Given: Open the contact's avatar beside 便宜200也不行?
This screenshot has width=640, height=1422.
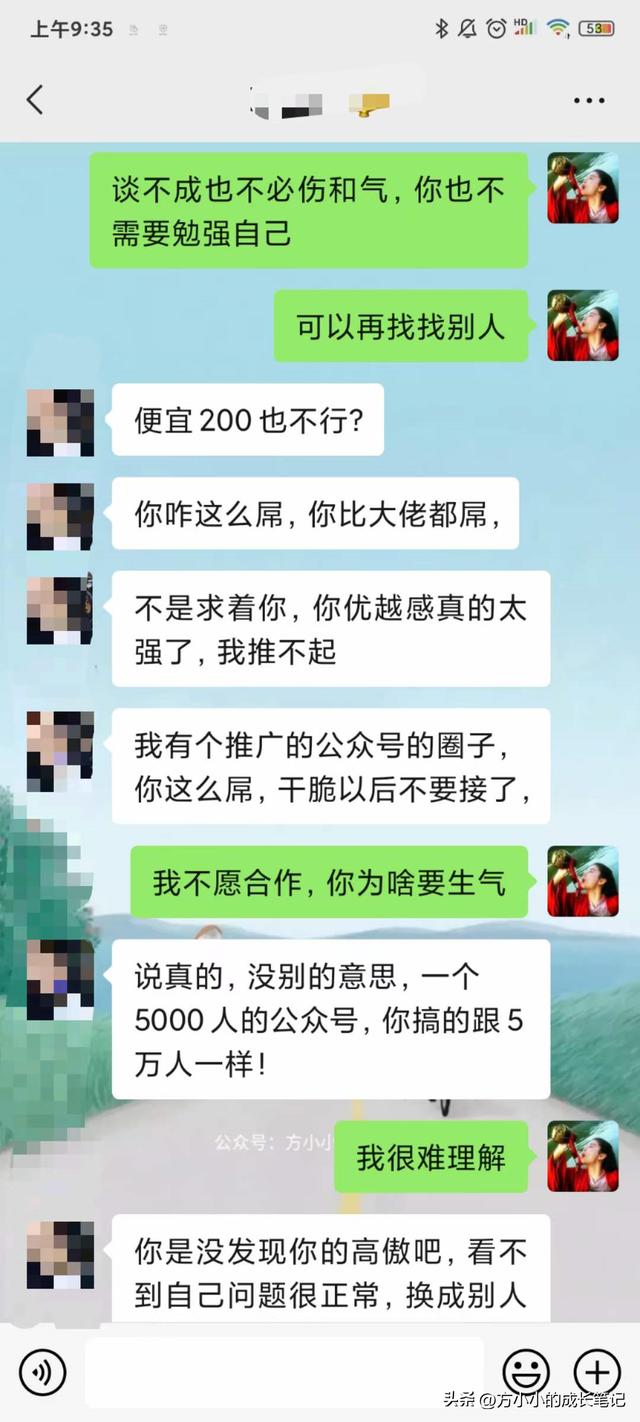Looking at the screenshot, I should (60, 422).
